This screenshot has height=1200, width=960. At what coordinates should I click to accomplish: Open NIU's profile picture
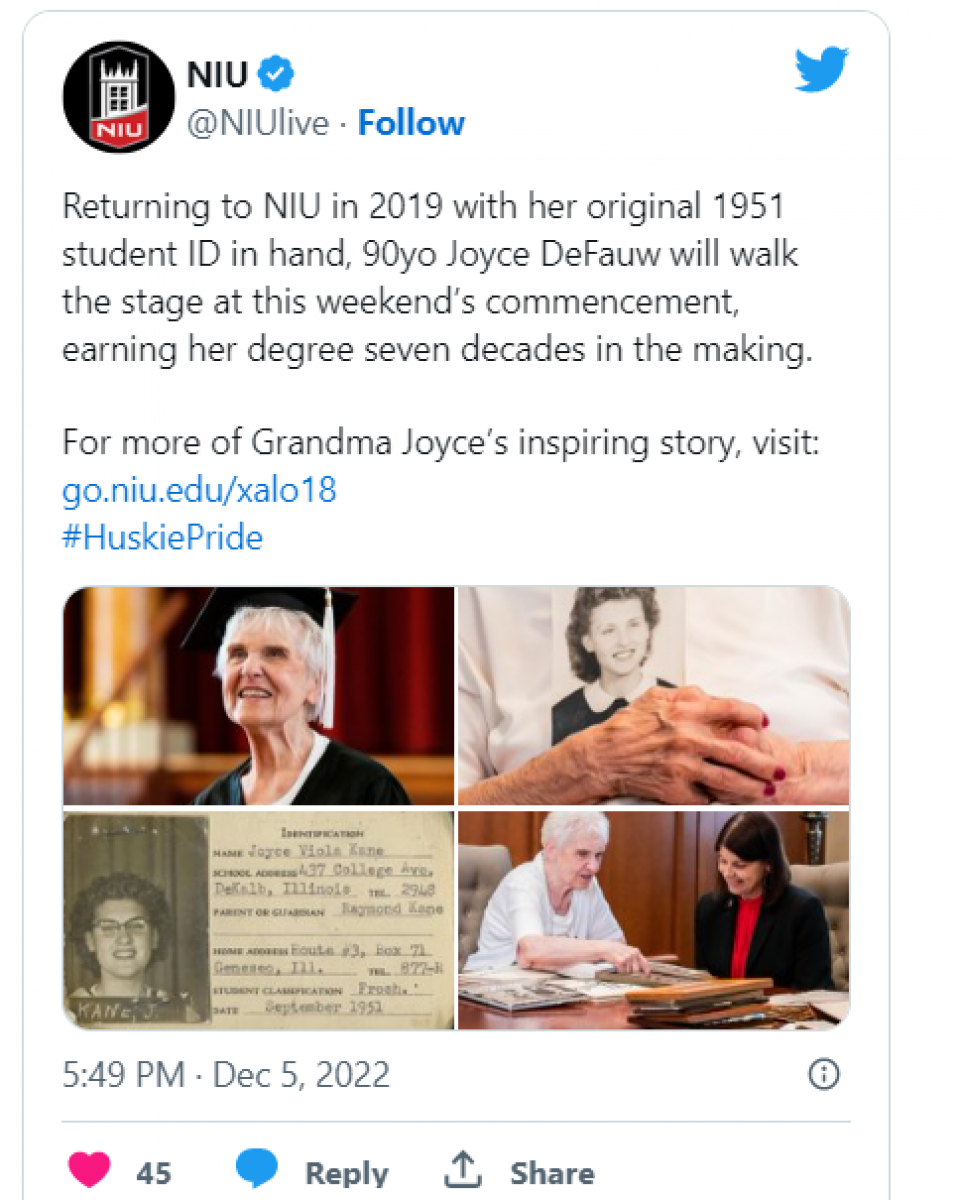coord(119,97)
